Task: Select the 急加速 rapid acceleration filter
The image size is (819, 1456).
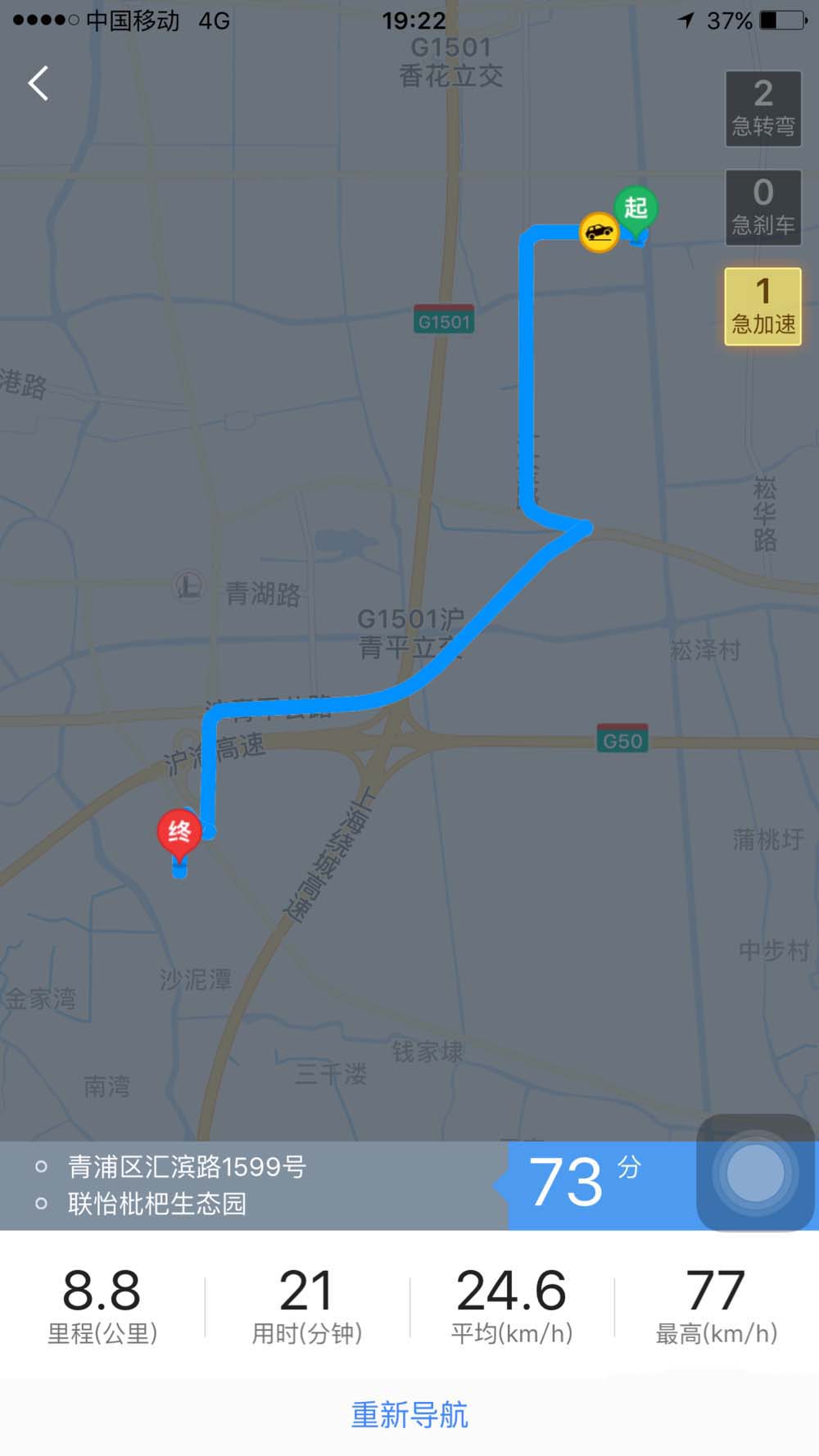Action: click(x=762, y=306)
